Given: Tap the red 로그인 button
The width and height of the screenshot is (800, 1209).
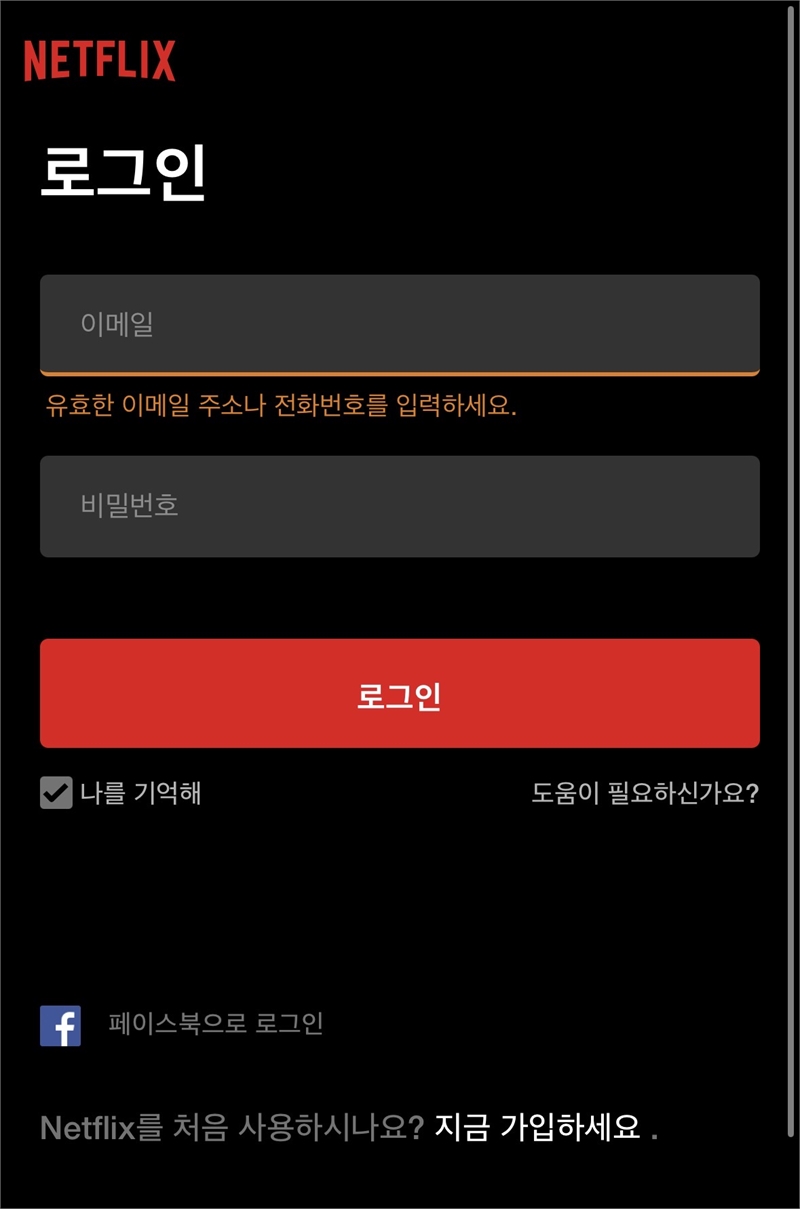Looking at the screenshot, I should coord(400,694).
